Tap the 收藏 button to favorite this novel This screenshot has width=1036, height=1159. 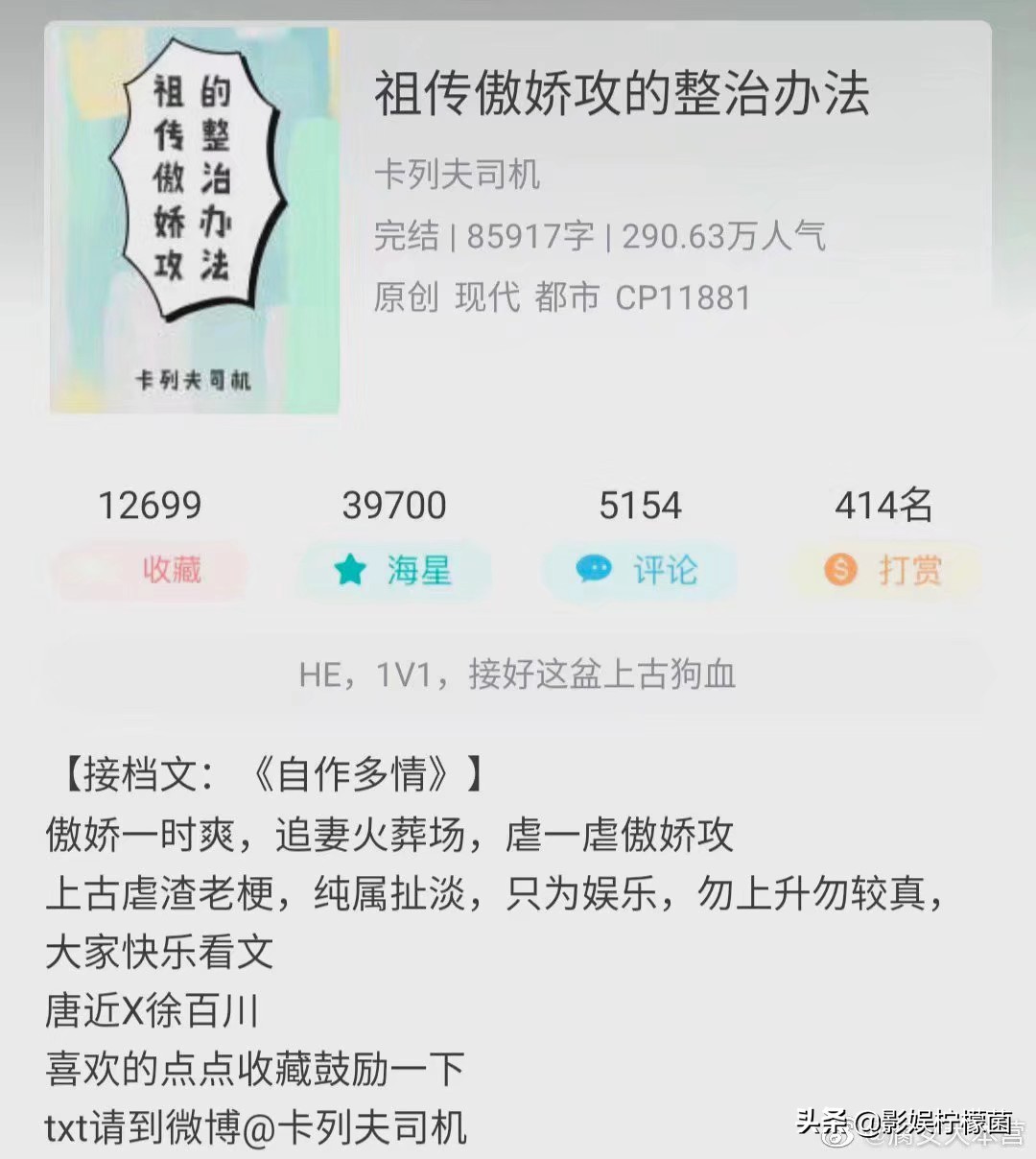click(x=151, y=570)
